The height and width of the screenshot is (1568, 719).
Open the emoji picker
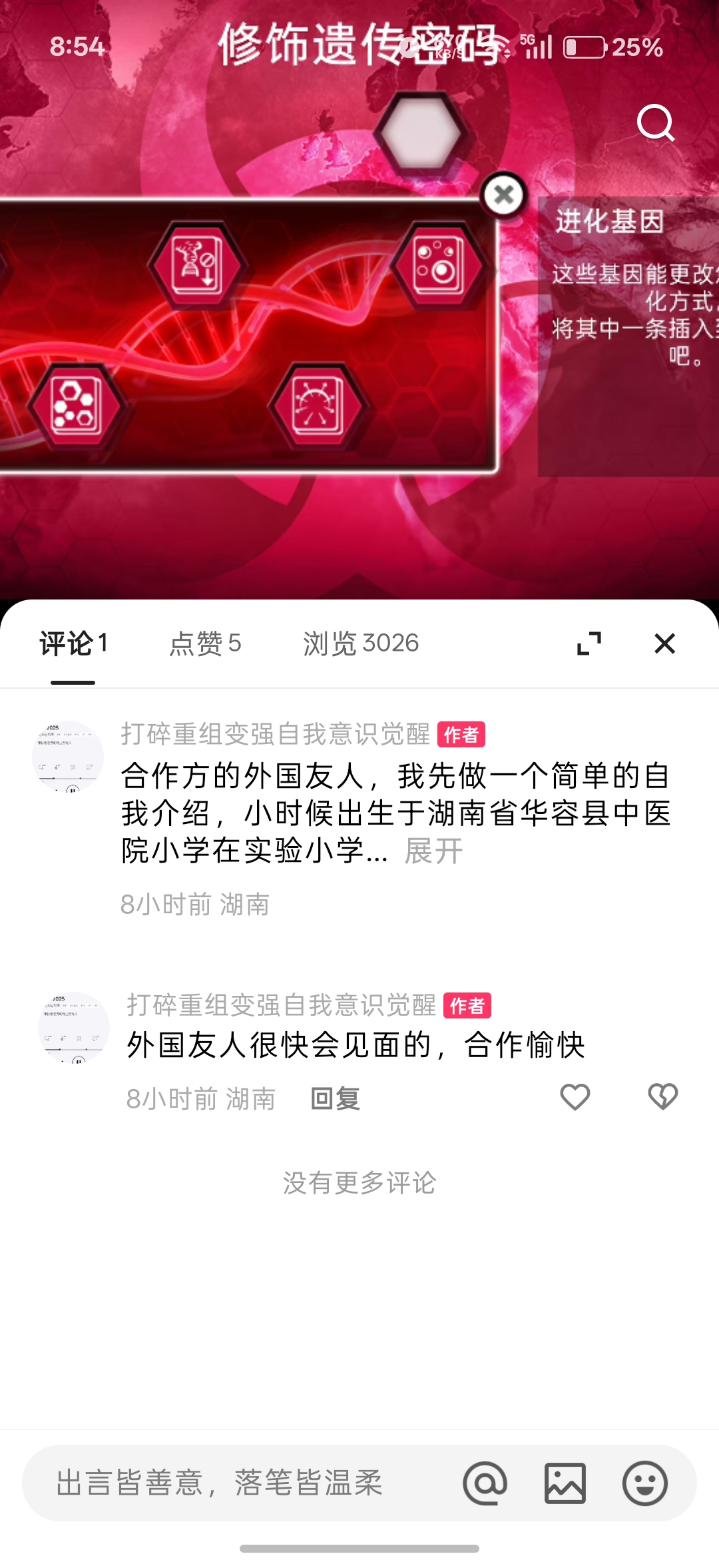644,1483
